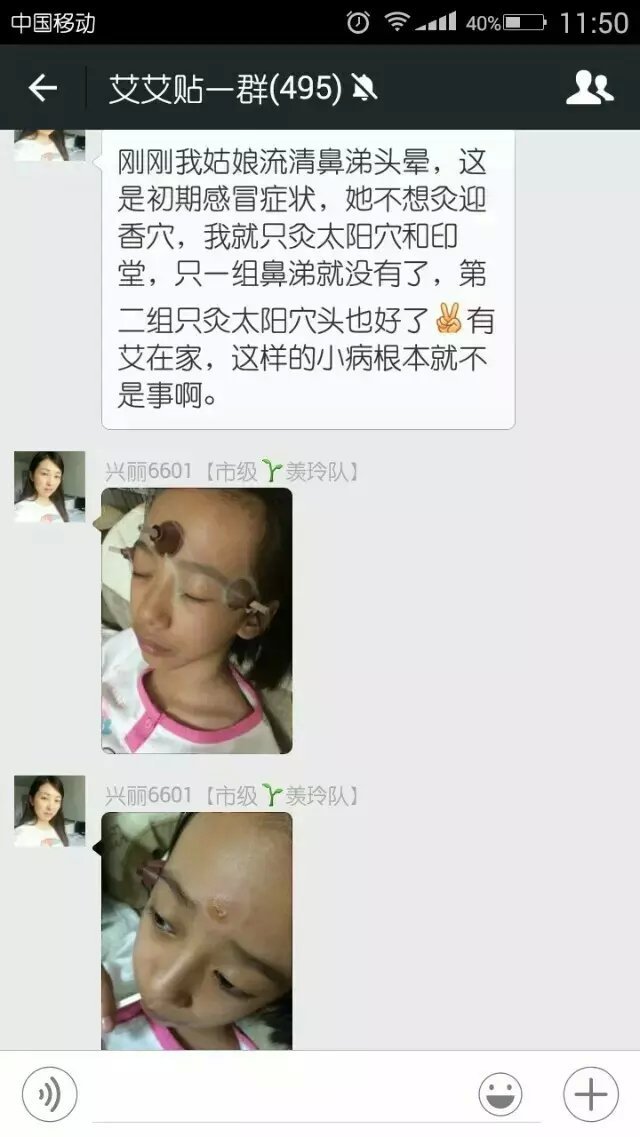This screenshot has width=640, height=1137.
Task: Switch to voice message input
Action: click(x=49, y=1095)
